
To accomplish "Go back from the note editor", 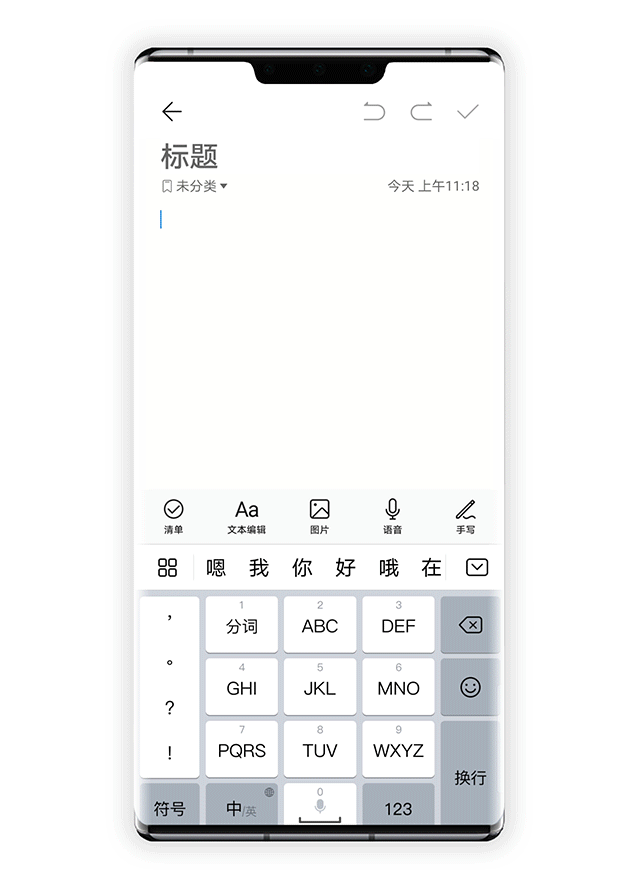I will pos(172,111).
